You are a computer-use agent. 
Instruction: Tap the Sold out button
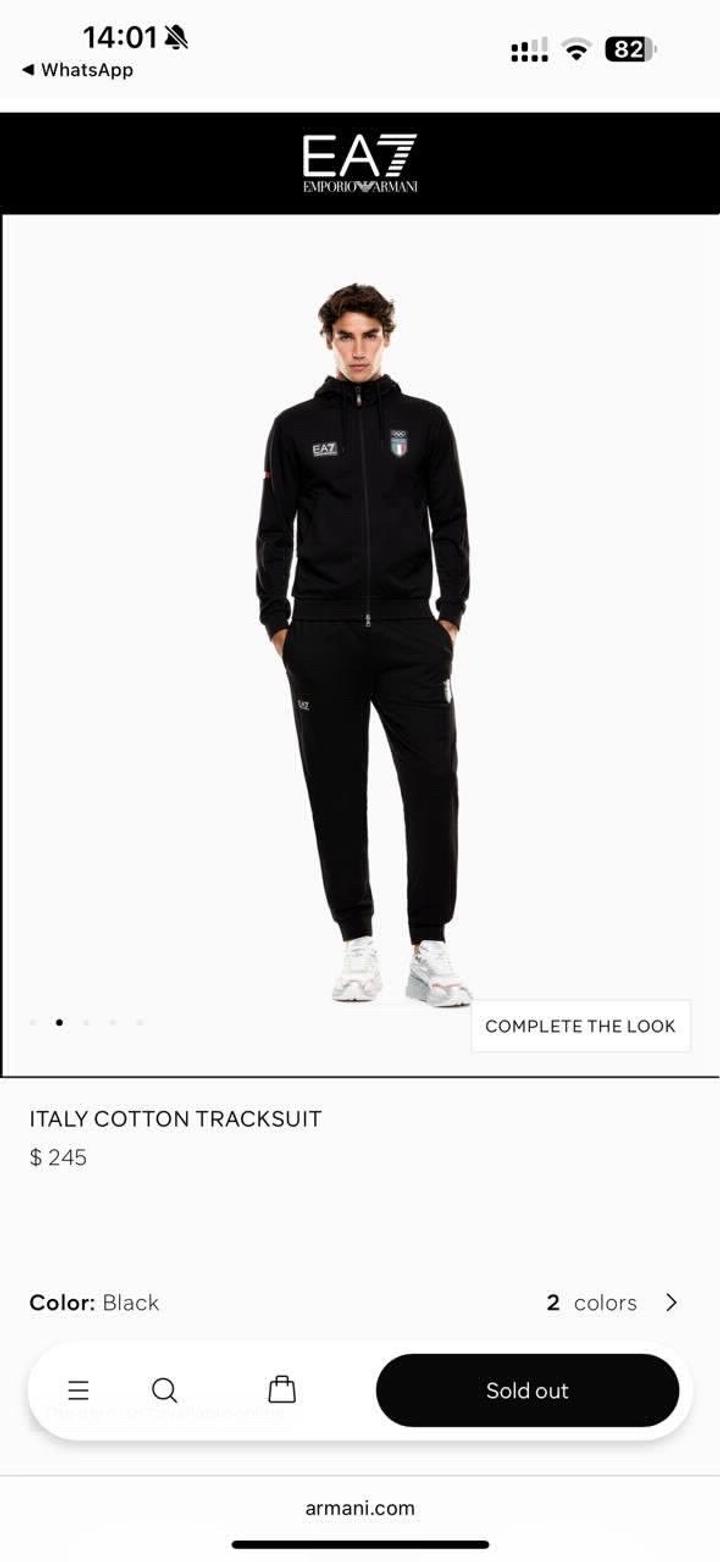[527, 1390]
